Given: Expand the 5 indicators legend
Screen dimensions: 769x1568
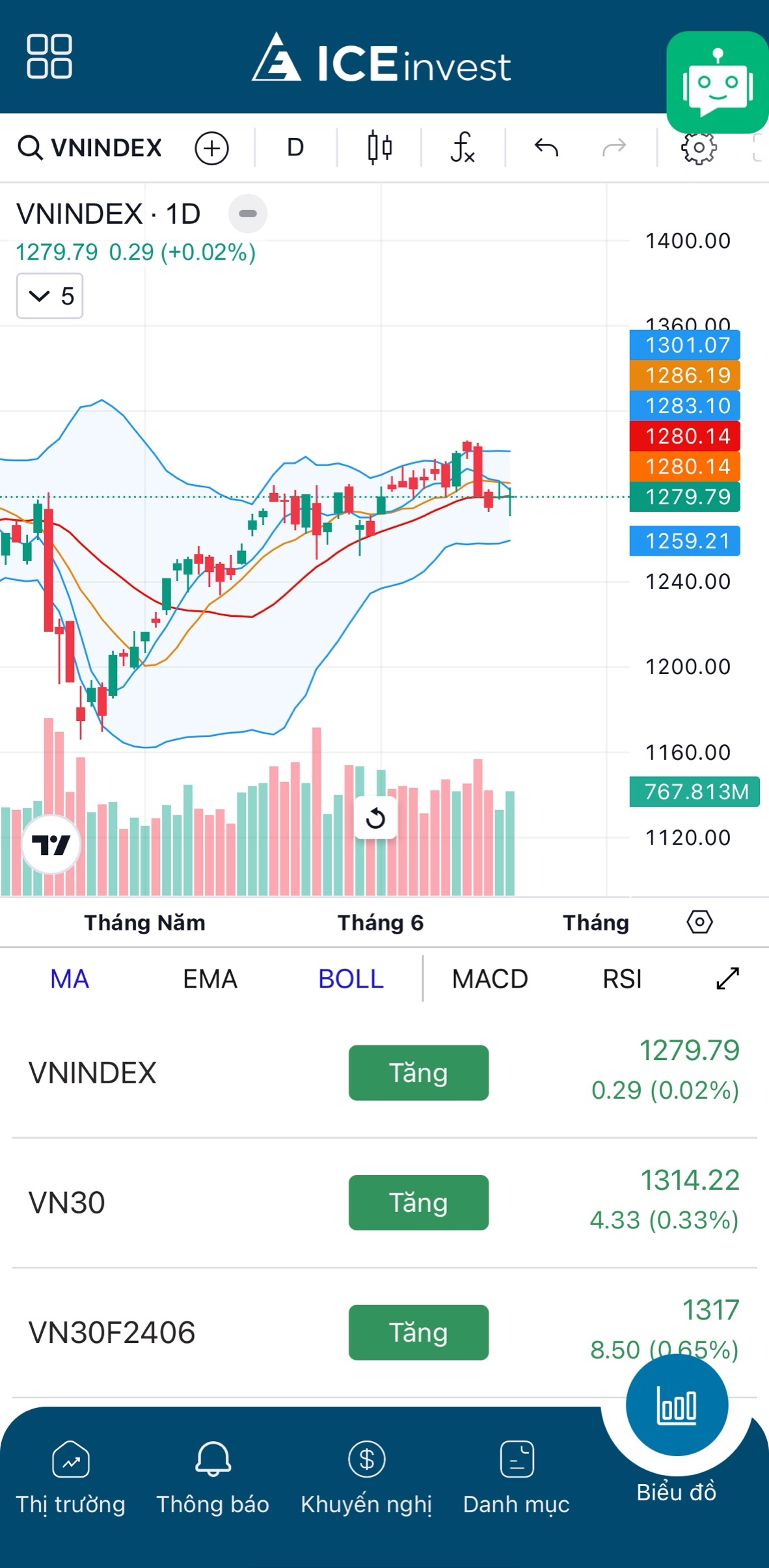Looking at the screenshot, I should (x=50, y=296).
